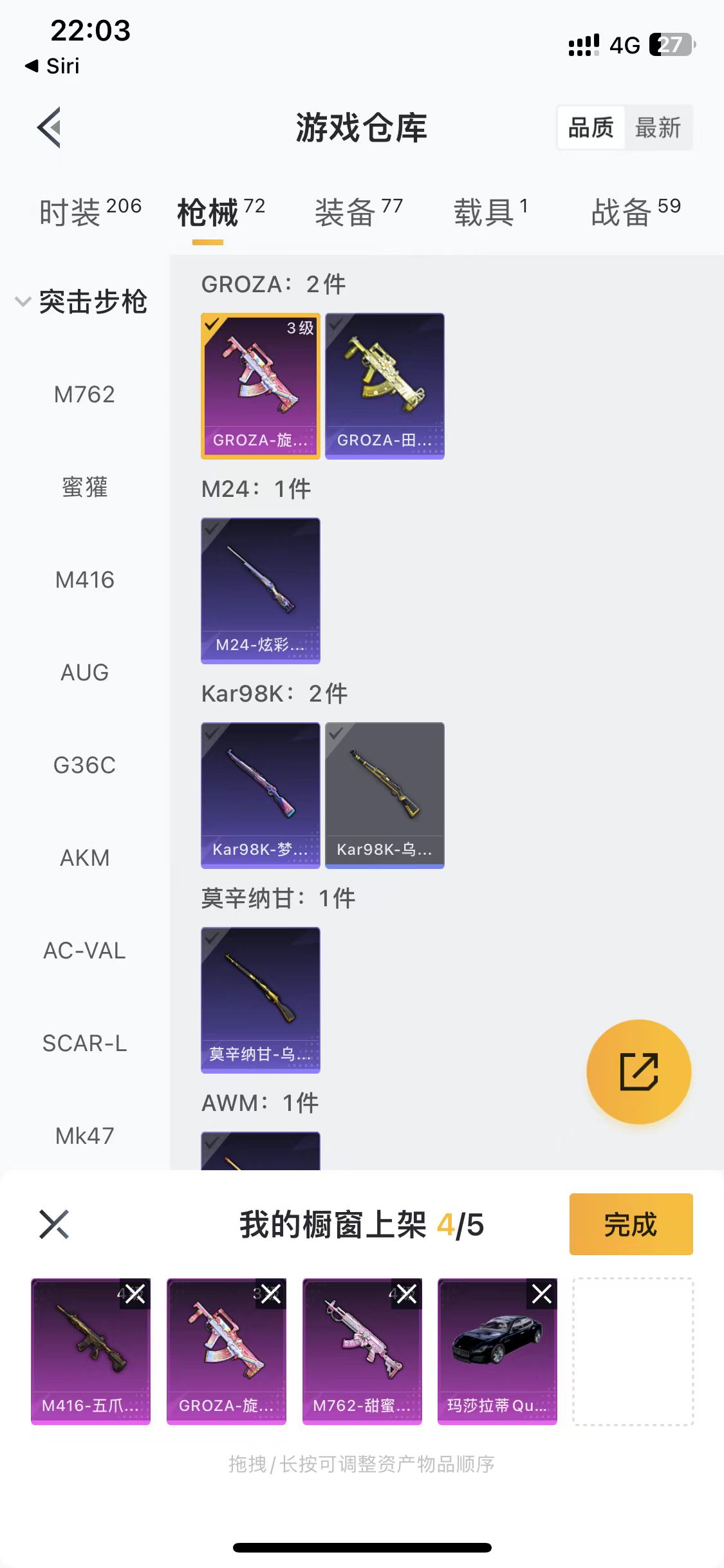The width and height of the screenshot is (724, 1568).
Task: Tap the orange share floating button
Action: 638,1072
